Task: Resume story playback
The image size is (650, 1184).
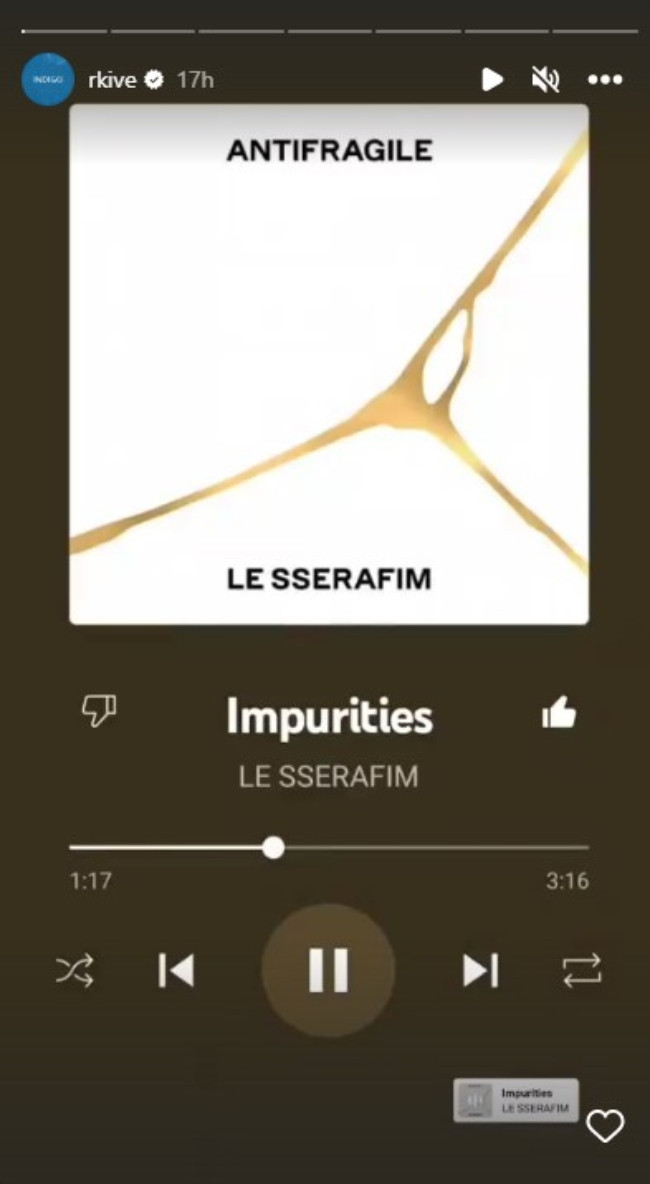Action: [x=492, y=80]
